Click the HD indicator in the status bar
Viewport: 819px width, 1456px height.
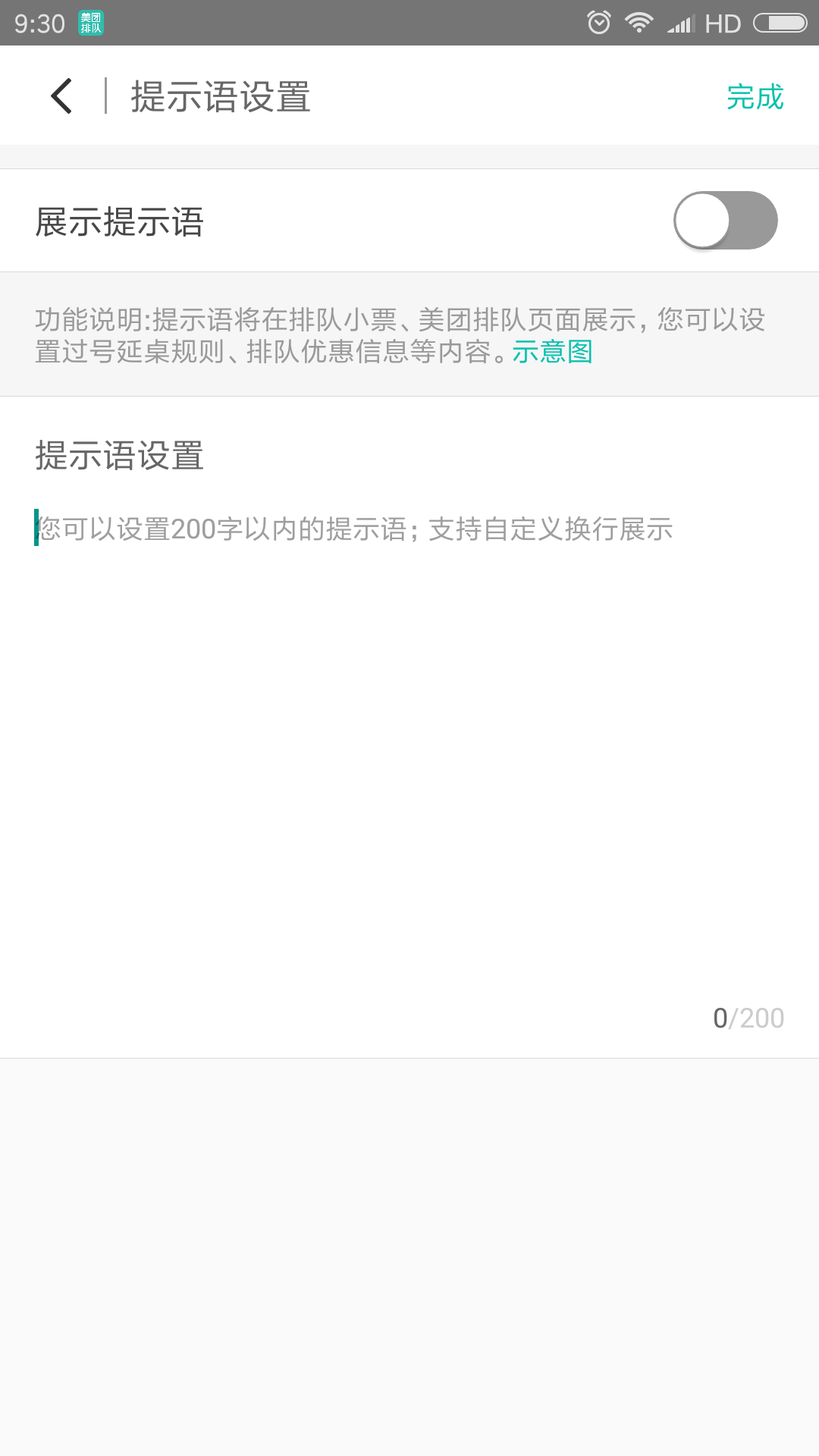(x=724, y=22)
